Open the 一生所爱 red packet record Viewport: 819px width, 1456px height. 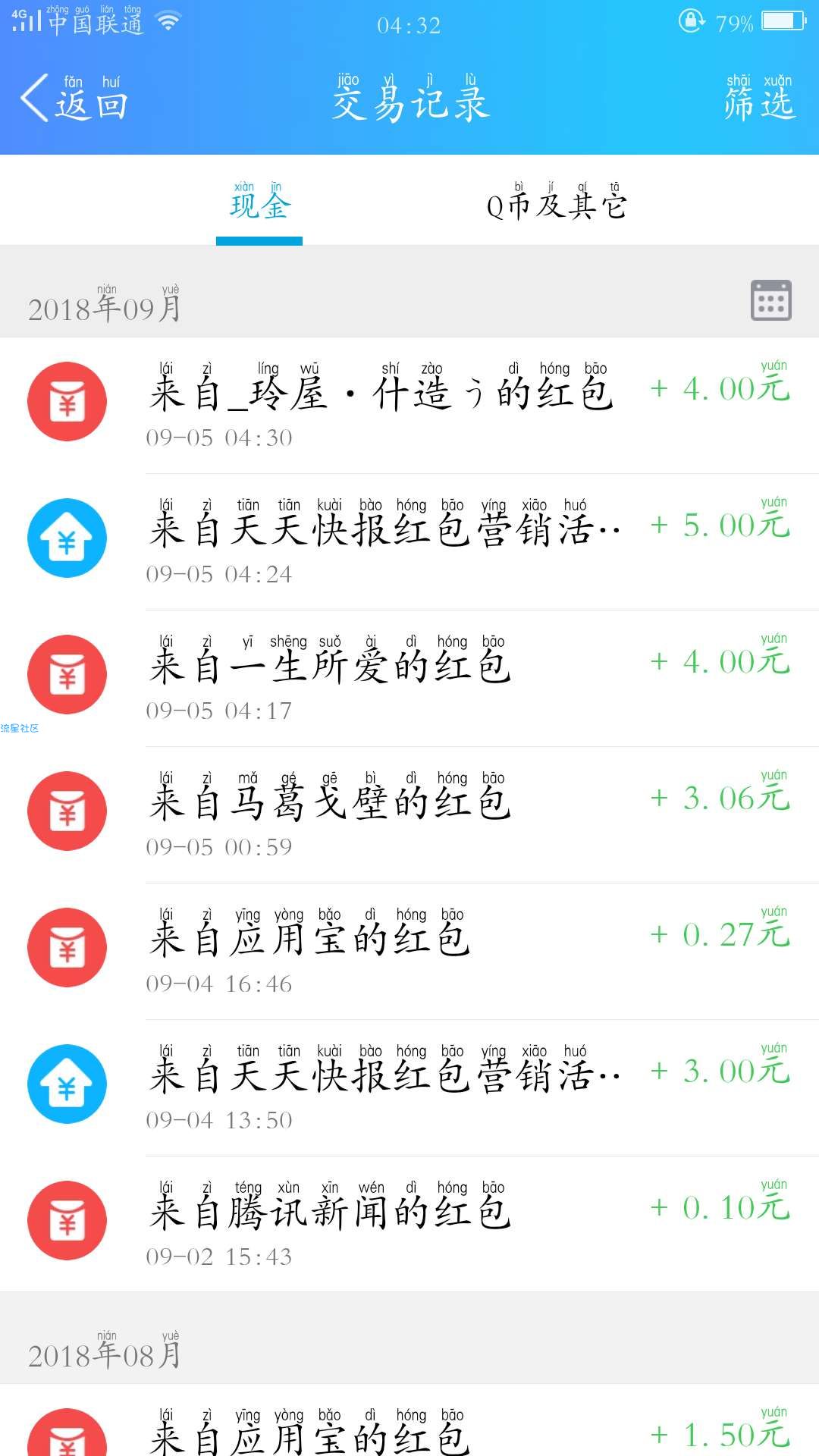(x=409, y=679)
